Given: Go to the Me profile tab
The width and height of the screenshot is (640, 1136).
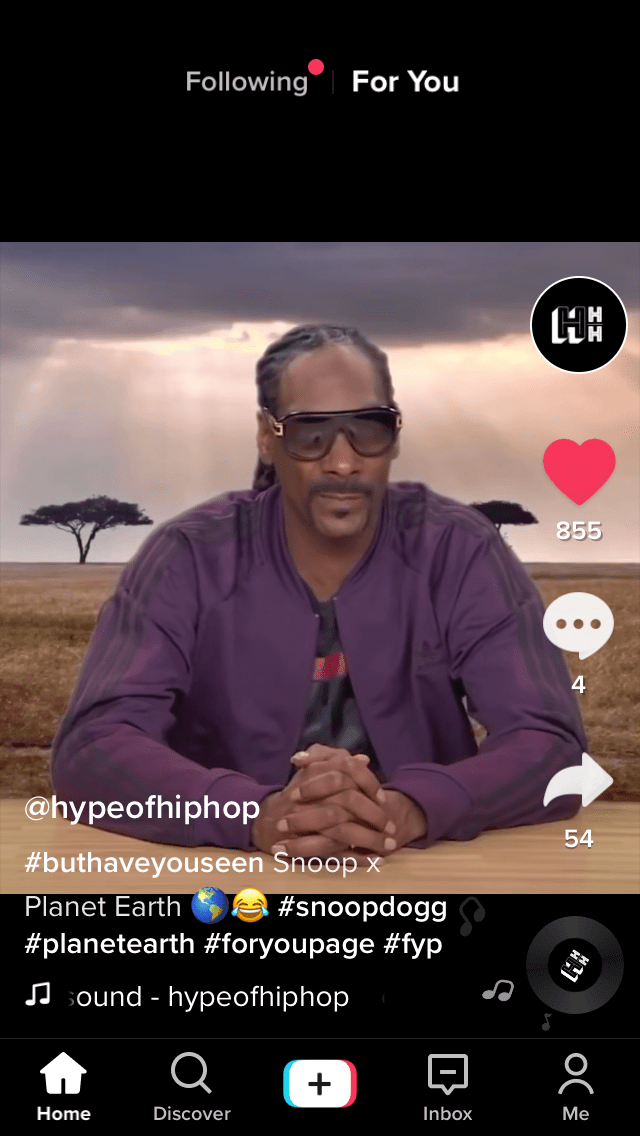Looking at the screenshot, I should coord(575,1088).
